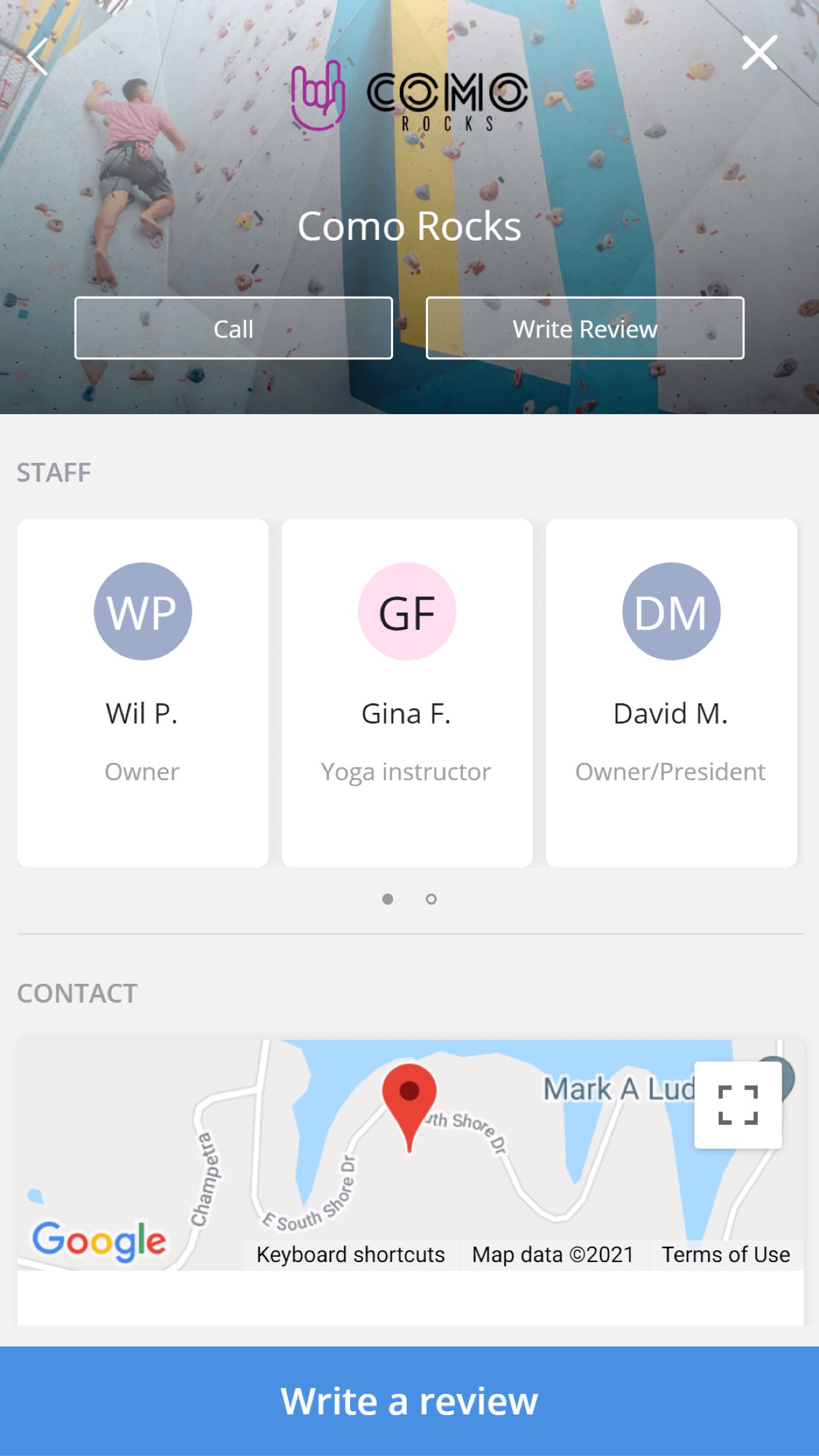
Task: Expand the map to fullscreen
Action: pyautogui.click(x=738, y=1105)
